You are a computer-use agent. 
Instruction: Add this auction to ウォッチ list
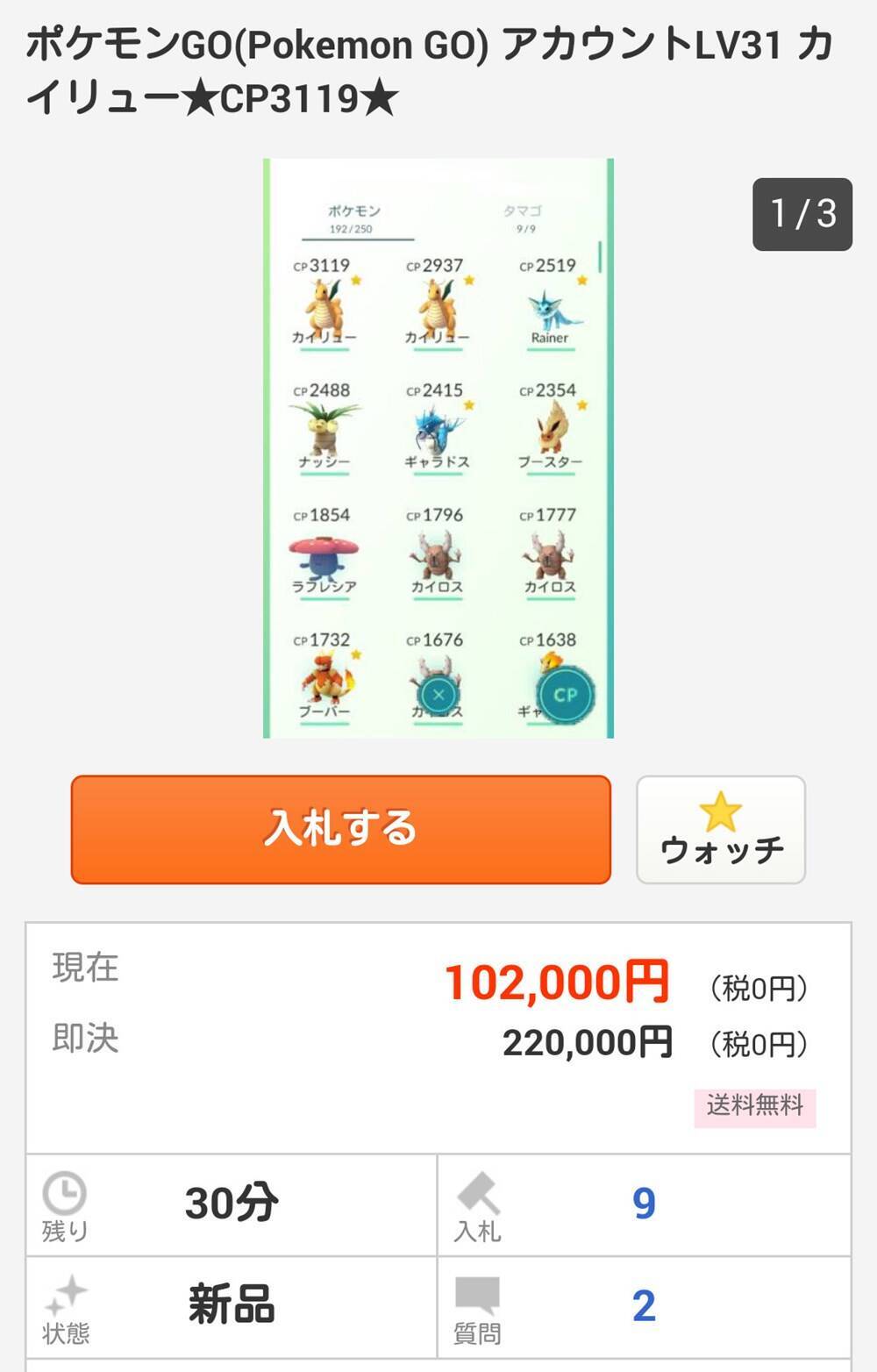[720, 829]
